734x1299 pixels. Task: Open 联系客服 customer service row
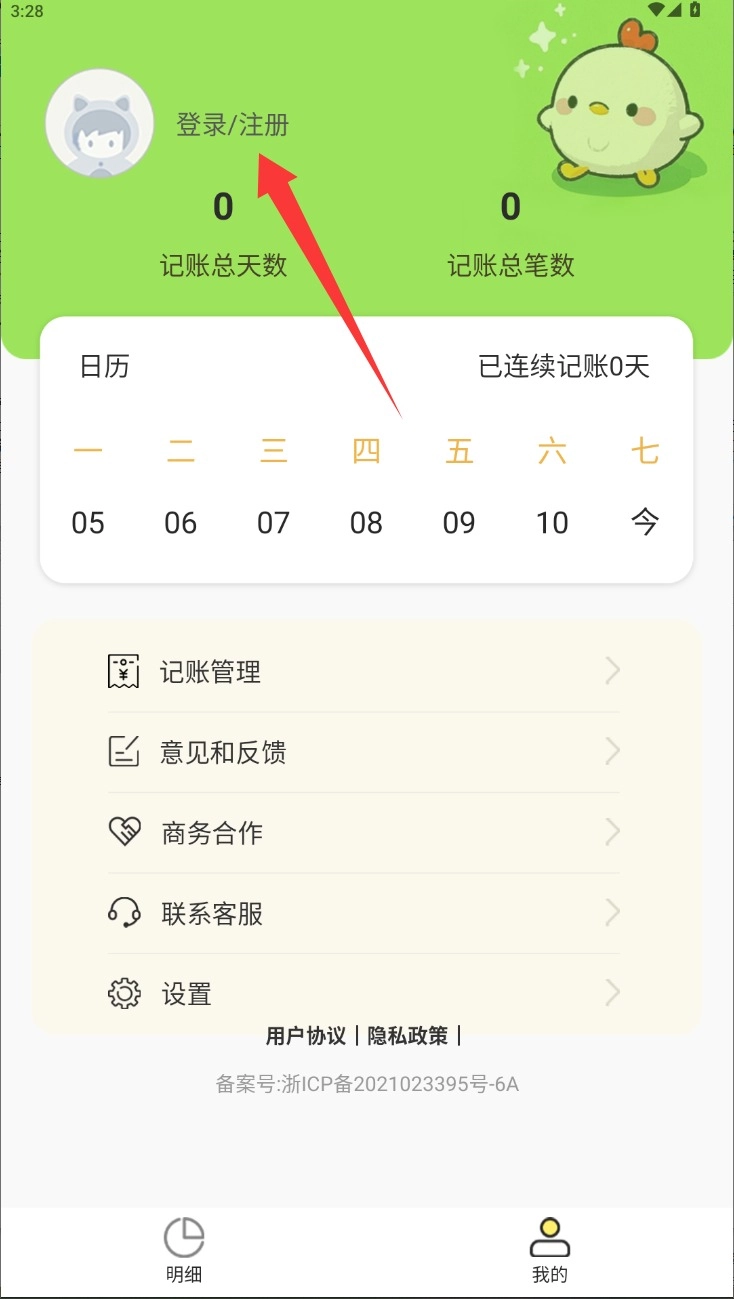[x=364, y=913]
